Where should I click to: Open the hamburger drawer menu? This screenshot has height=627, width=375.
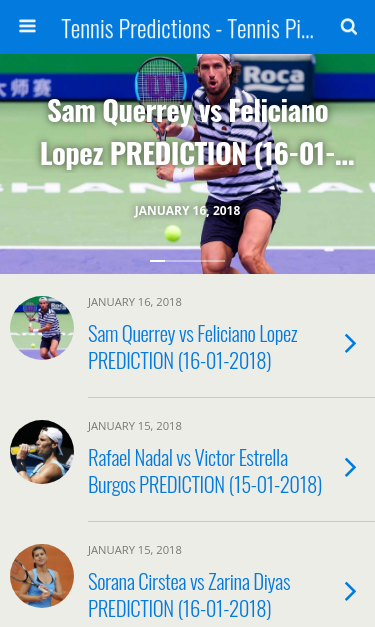pos(27,27)
